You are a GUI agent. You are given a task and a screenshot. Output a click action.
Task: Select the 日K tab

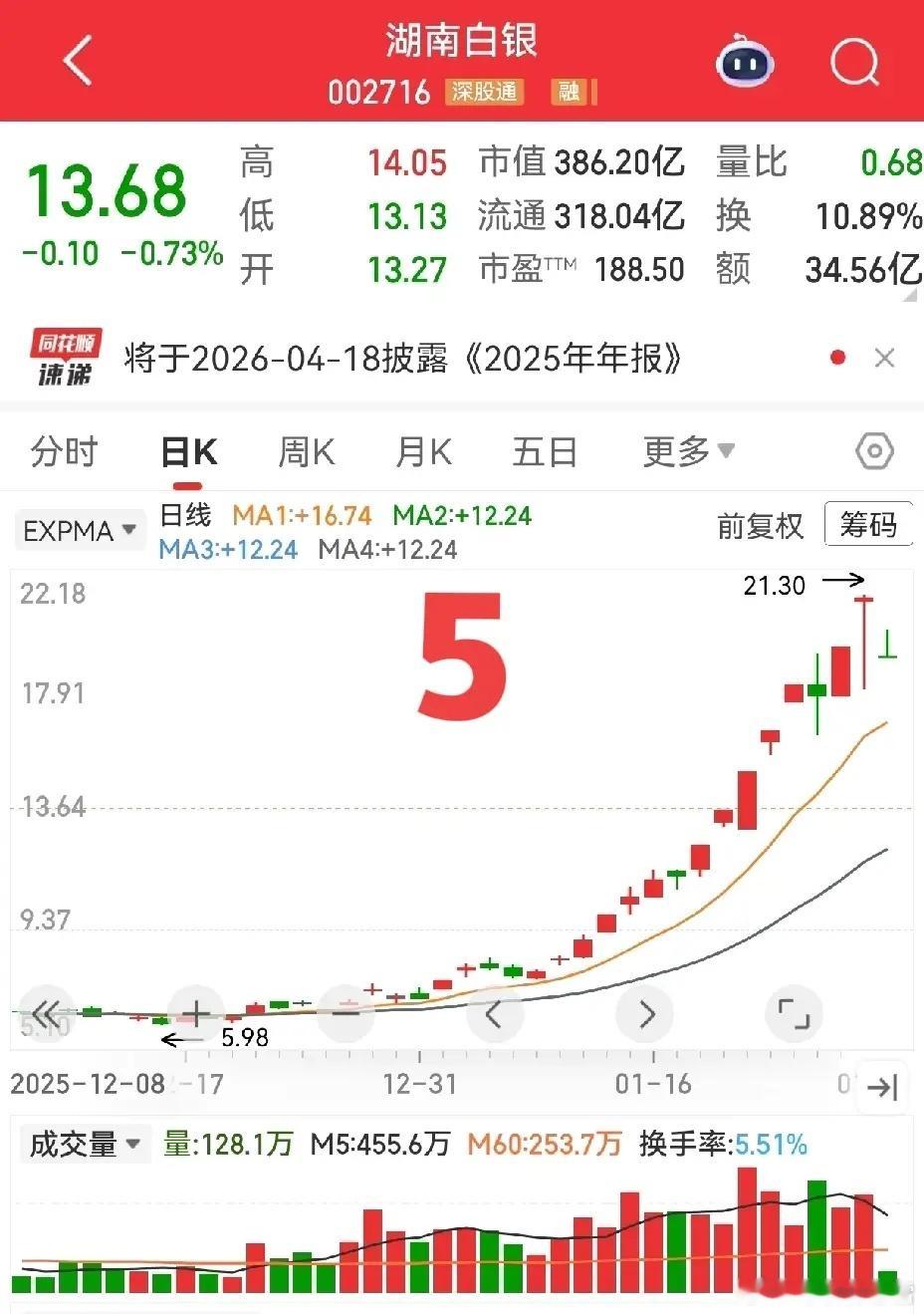(188, 452)
